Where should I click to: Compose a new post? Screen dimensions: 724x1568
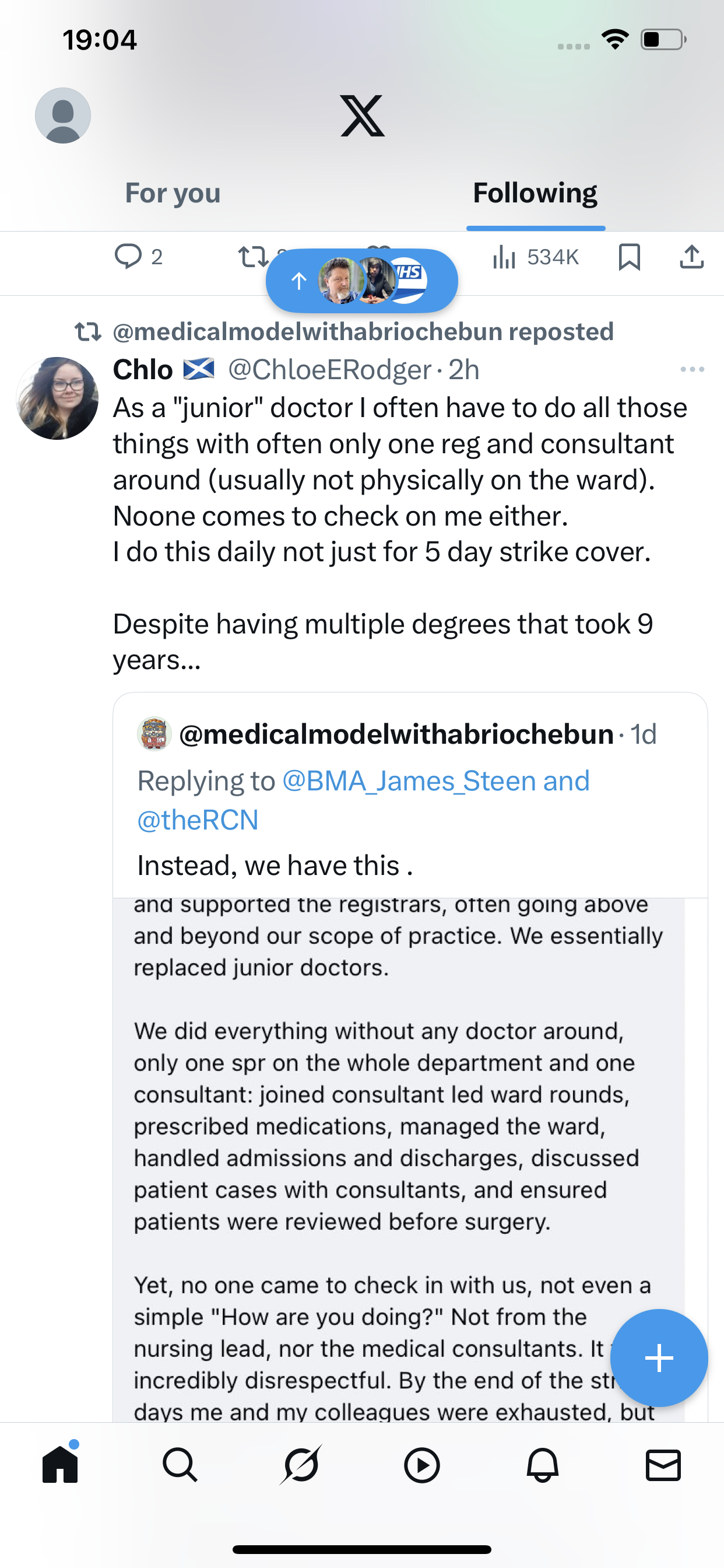click(x=658, y=1357)
